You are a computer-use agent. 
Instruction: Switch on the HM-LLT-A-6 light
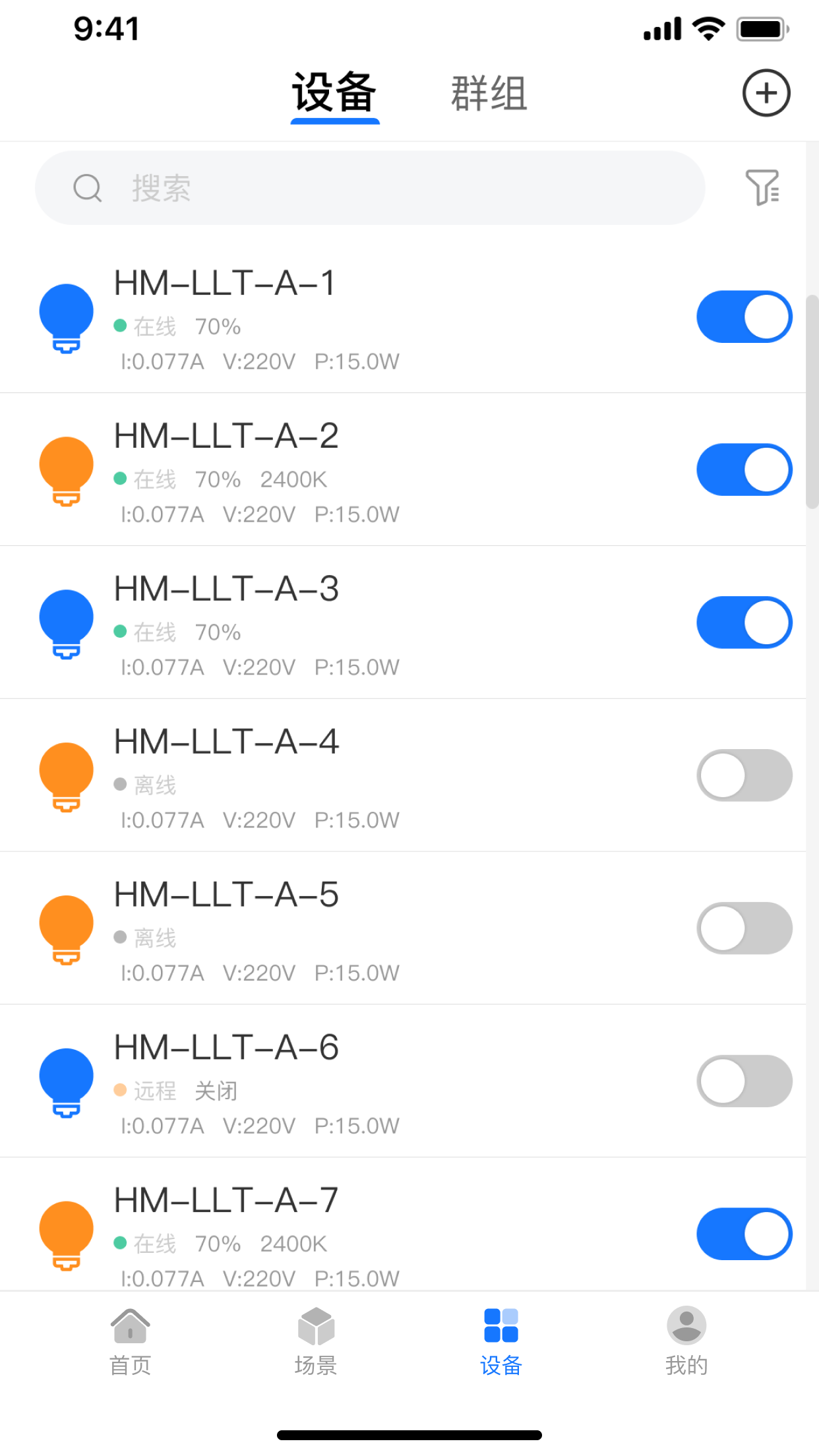tap(744, 1081)
